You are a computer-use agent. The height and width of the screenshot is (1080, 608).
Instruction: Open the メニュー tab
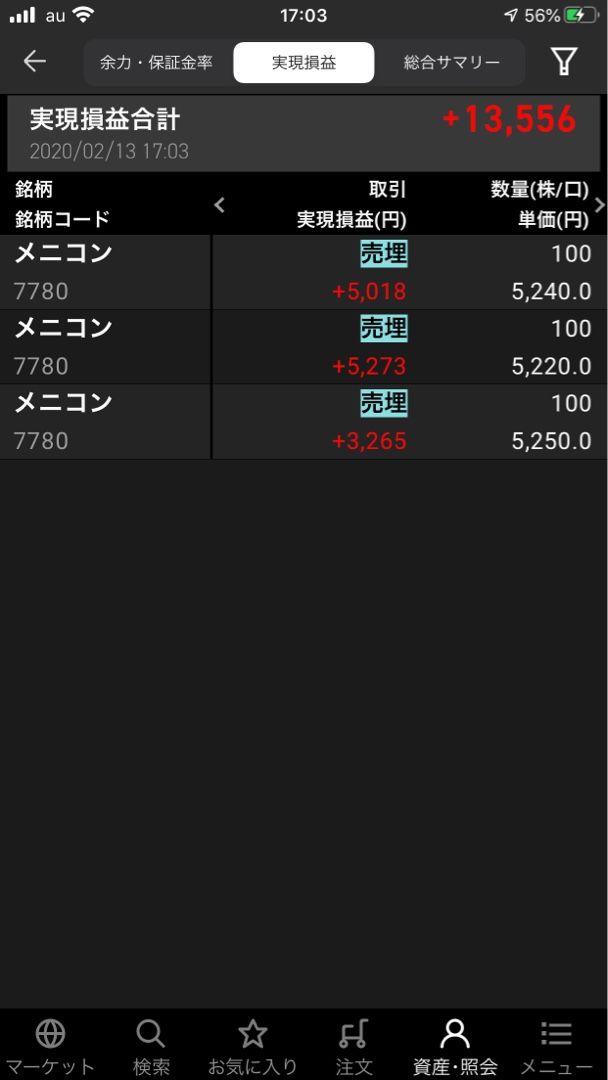pyautogui.click(x=556, y=1046)
